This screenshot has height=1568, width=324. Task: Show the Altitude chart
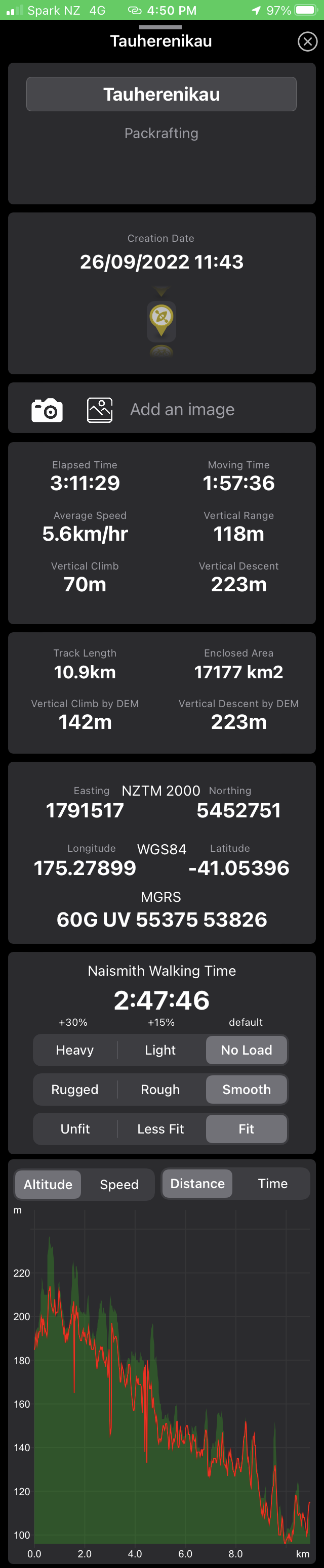click(48, 1184)
